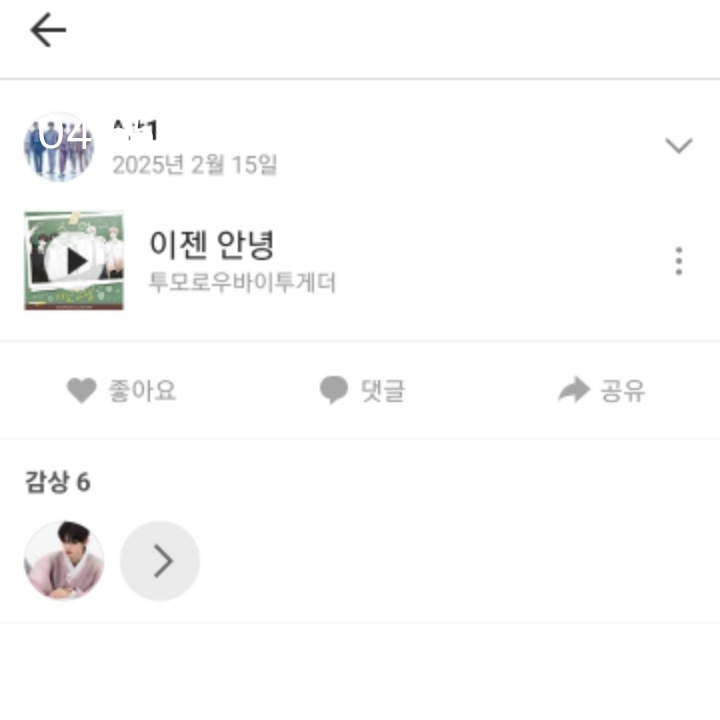720x720 pixels.
Task: See more listeners with the arrow
Action: point(160,562)
